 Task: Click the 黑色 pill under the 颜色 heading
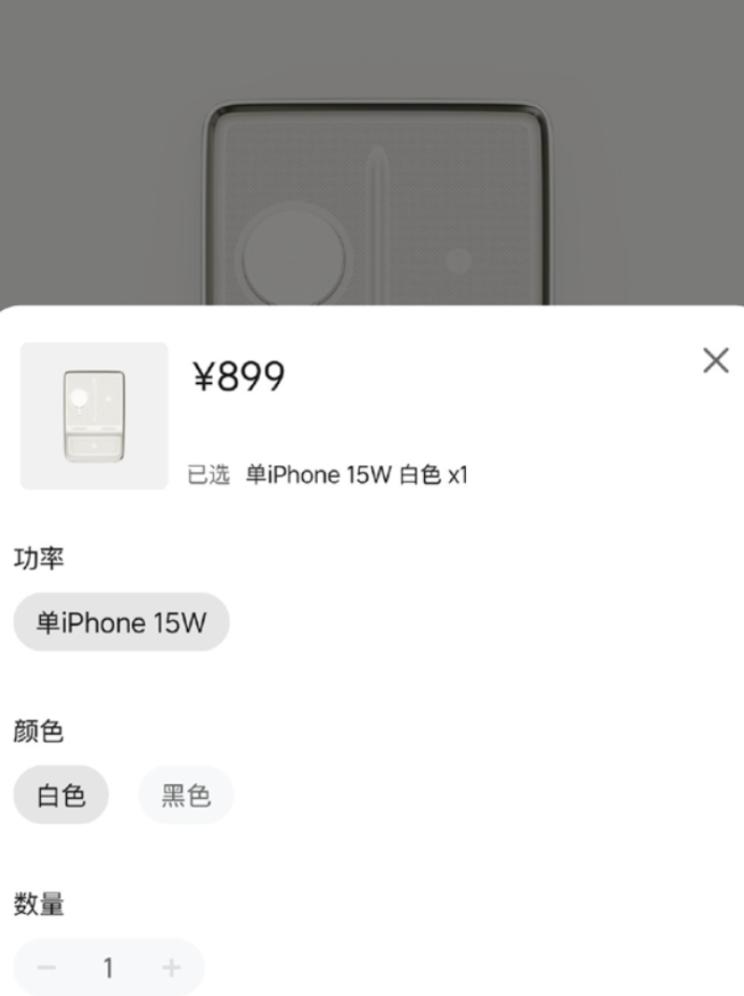(x=185, y=795)
